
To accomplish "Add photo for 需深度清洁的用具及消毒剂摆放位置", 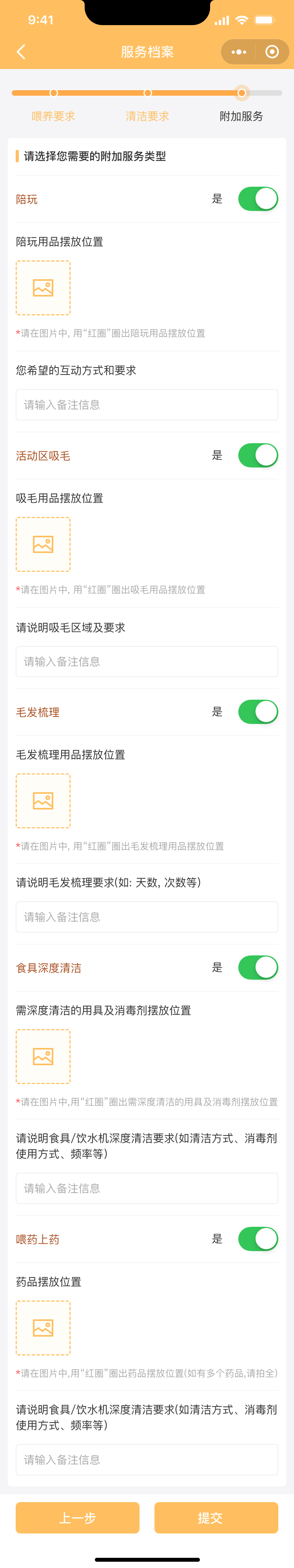I will click(x=43, y=1056).
